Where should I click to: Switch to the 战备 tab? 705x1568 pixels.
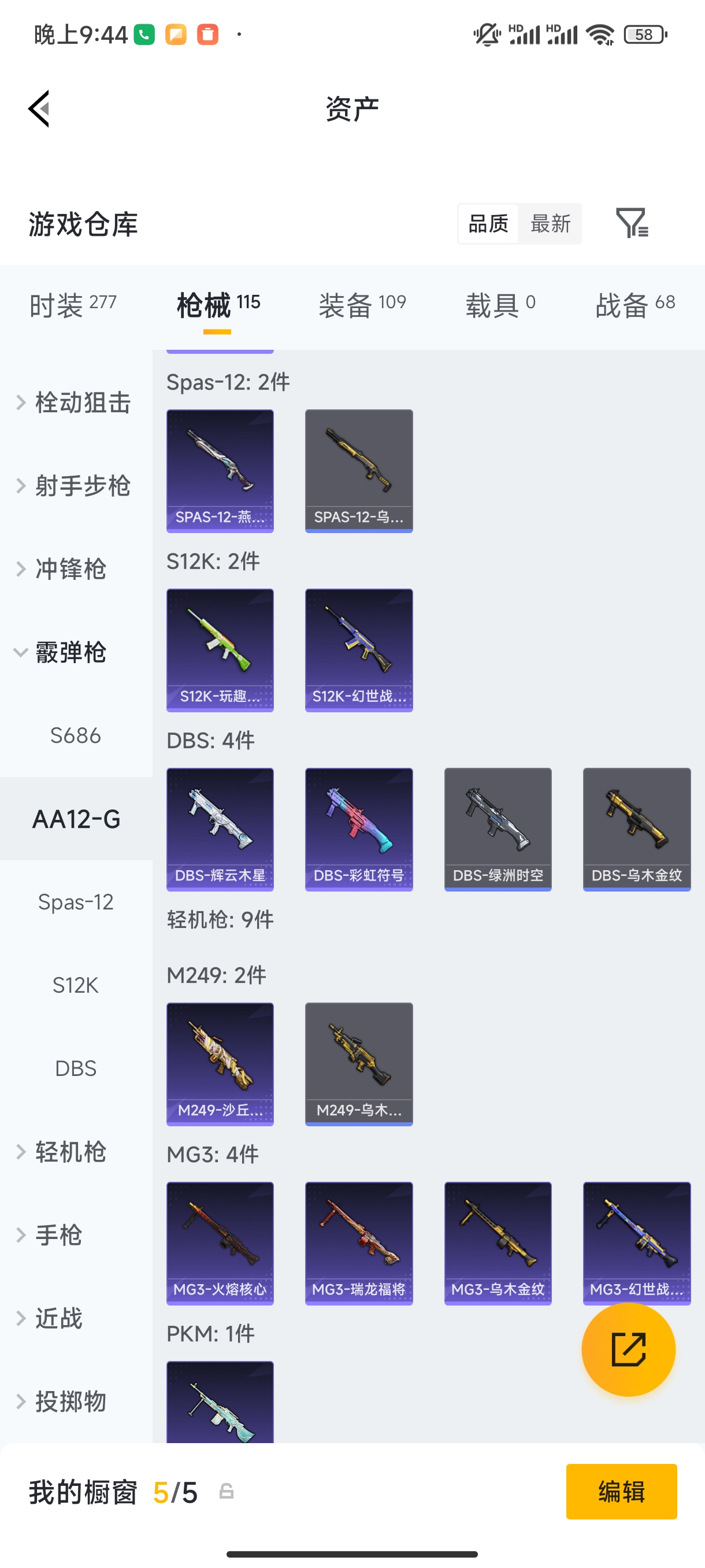coord(634,304)
